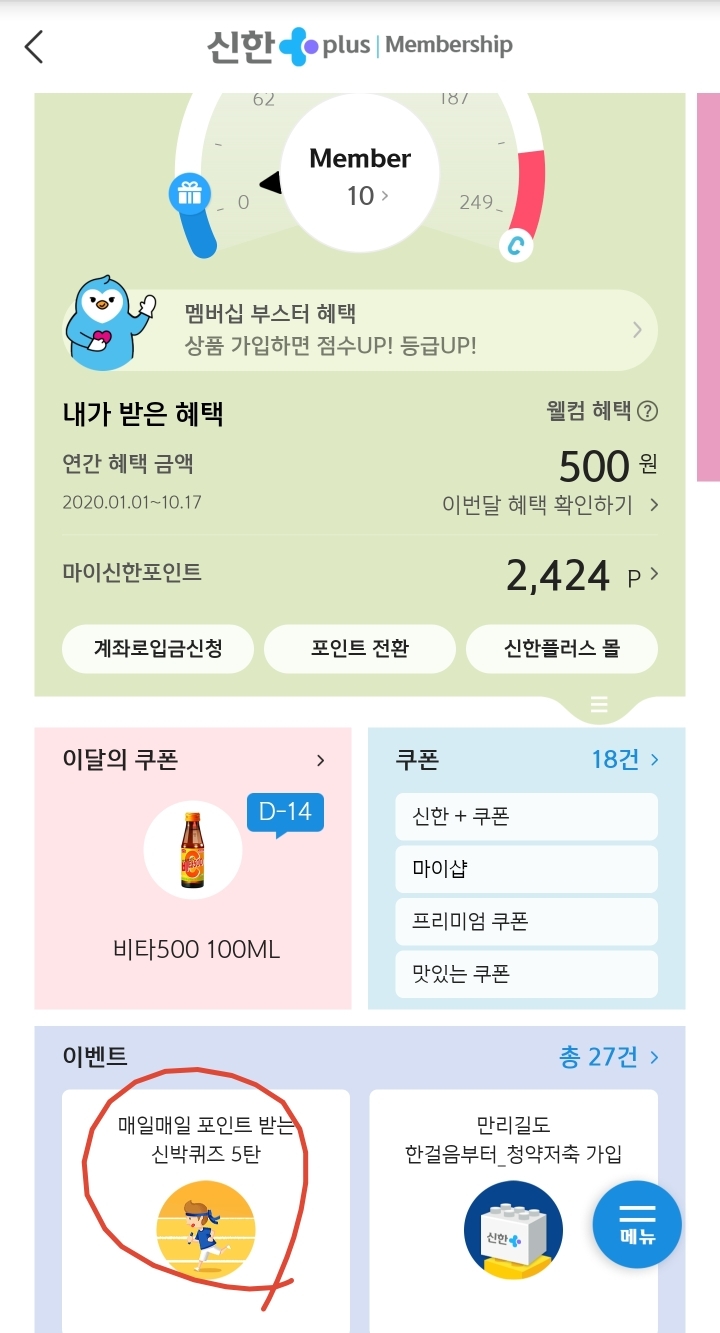View all 총 27건 events

click(x=609, y=1057)
